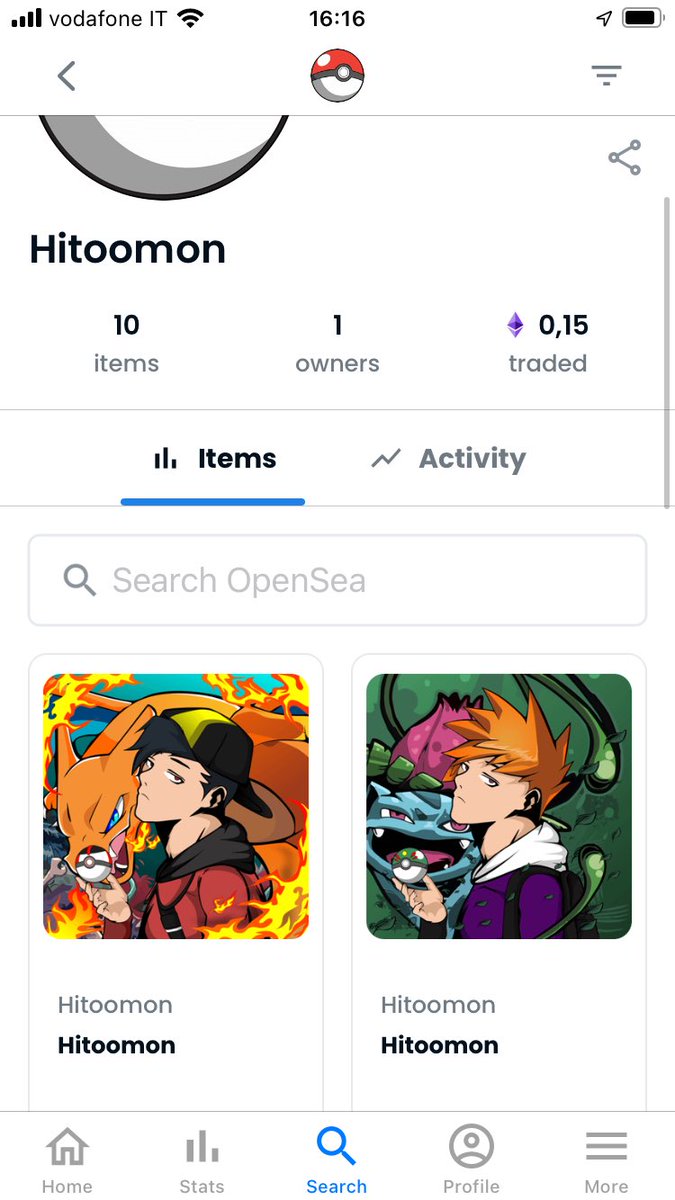
Task: Open the Charizard trainer Hitoomon card
Action: click(175, 880)
